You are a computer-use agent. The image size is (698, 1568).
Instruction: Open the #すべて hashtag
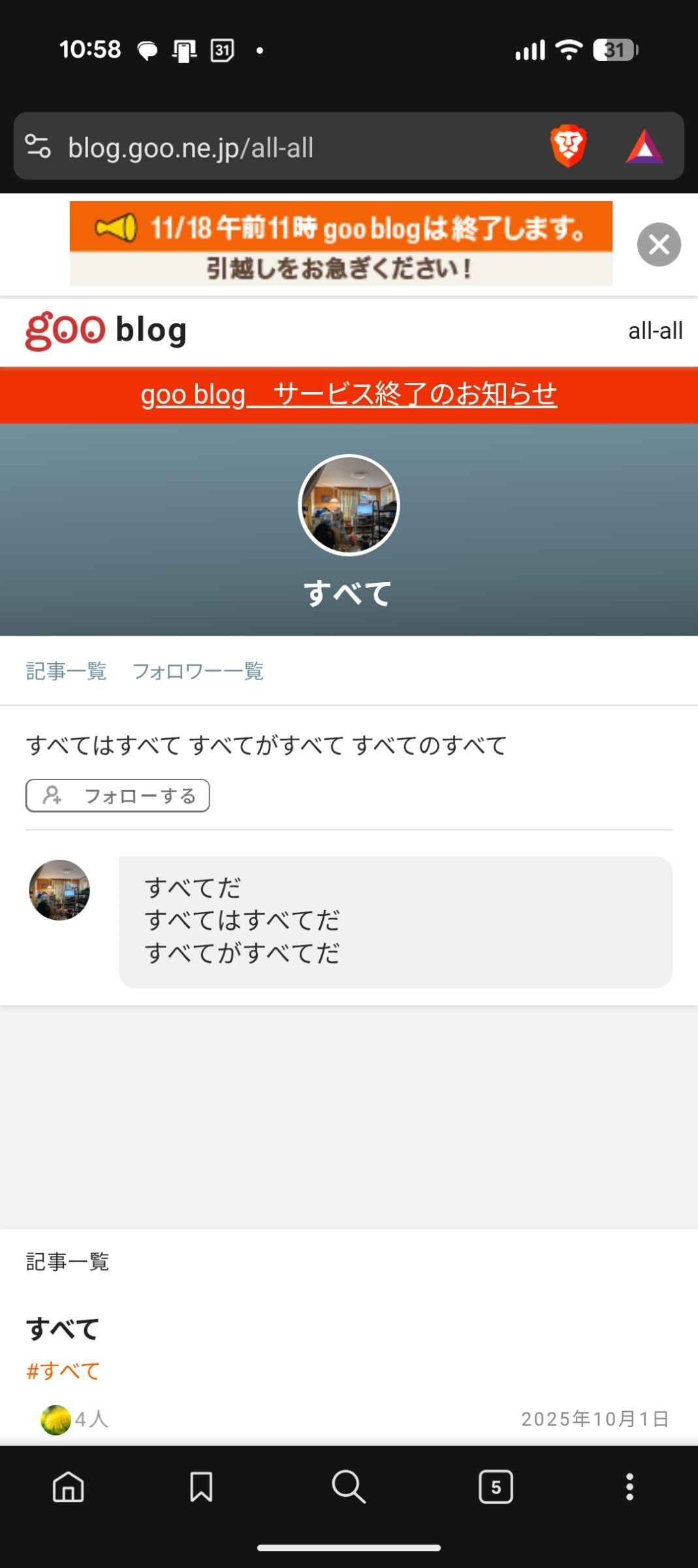point(63,1371)
